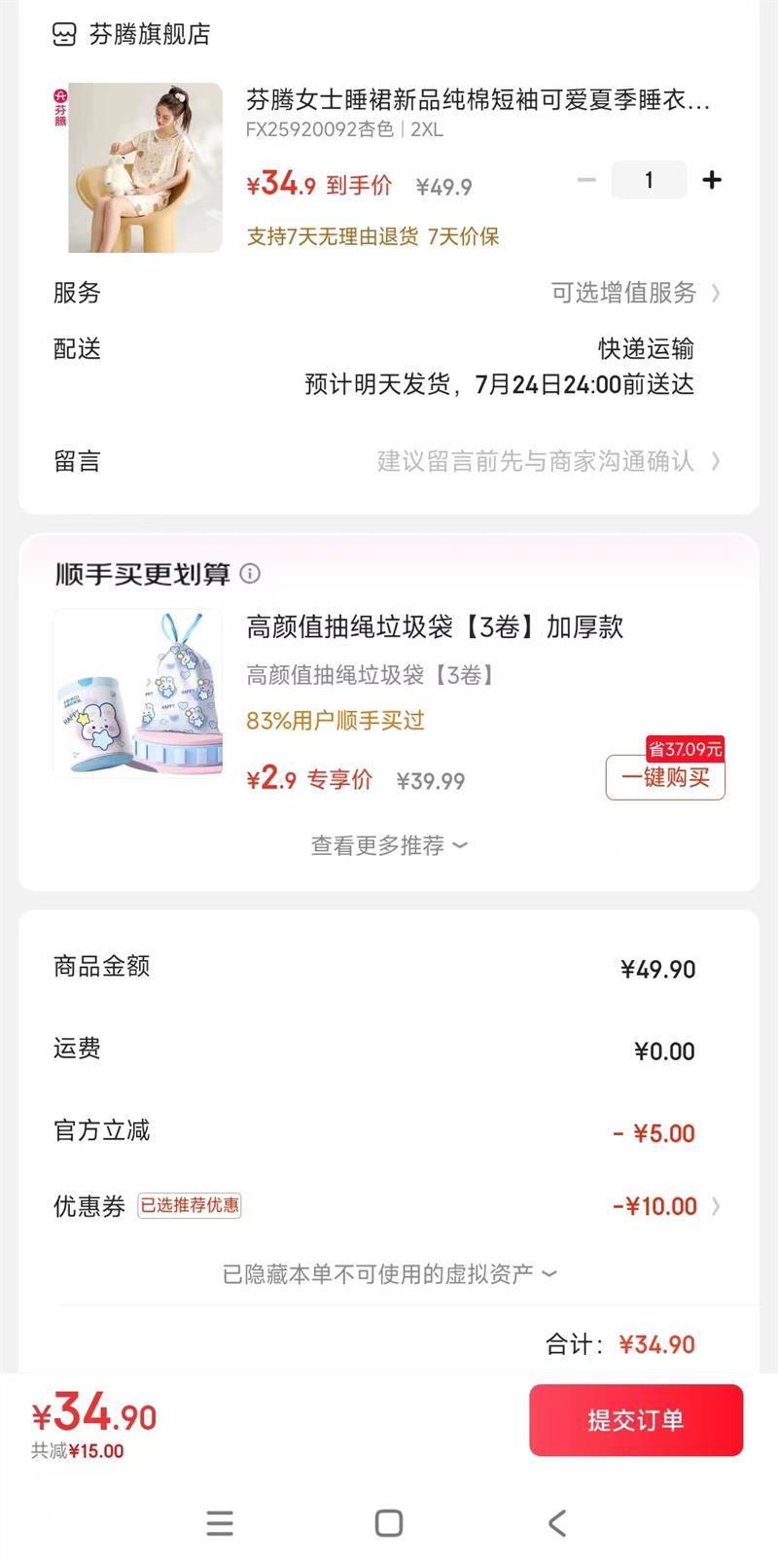Submit the order with 提交订单
778x1568 pixels.
[636, 1420]
